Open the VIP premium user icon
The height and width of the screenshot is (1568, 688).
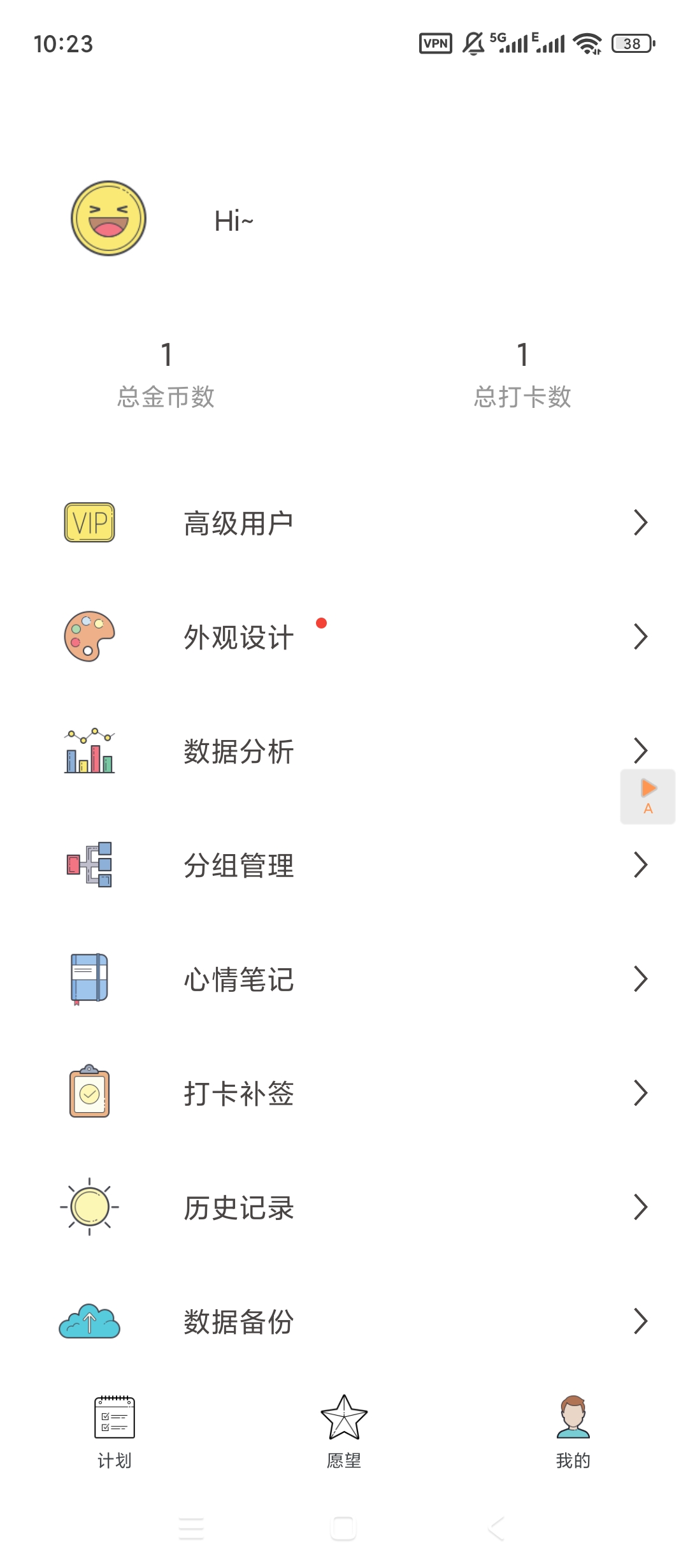(x=89, y=522)
